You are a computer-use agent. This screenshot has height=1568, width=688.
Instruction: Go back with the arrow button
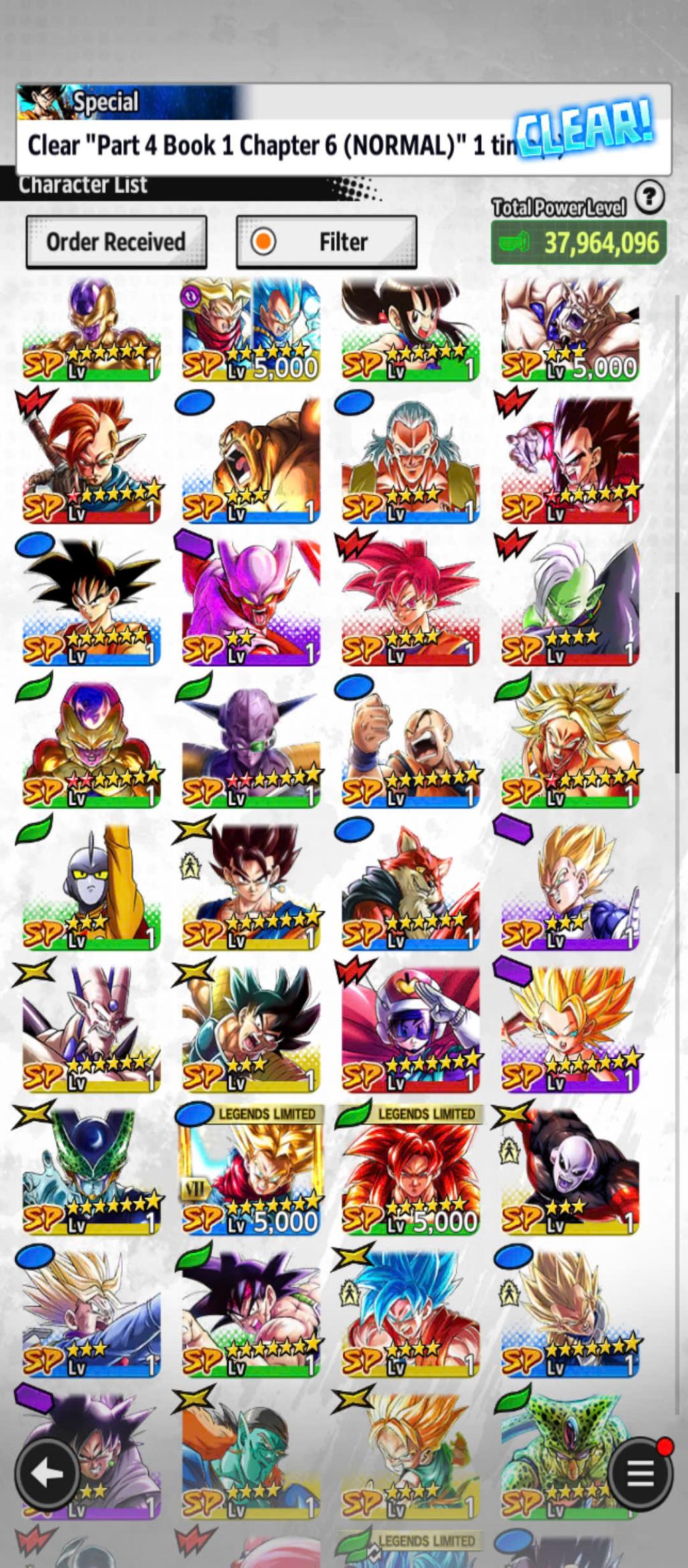tap(47, 1473)
